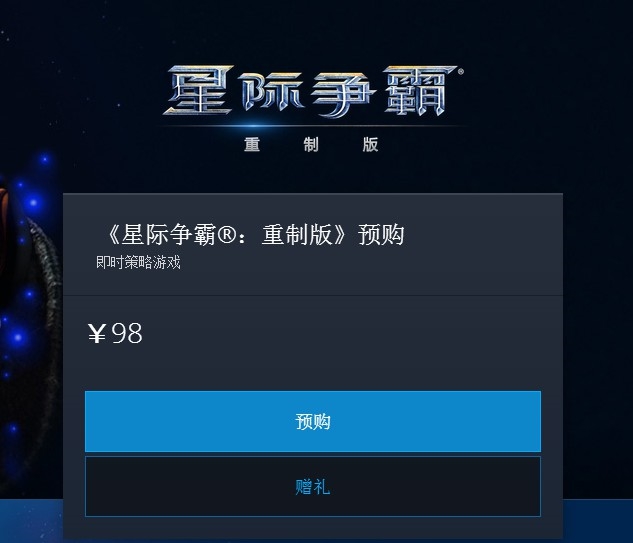This screenshot has width=633, height=543.
Task: Tap the blue 预购 pre-order button
Action: click(x=312, y=421)
